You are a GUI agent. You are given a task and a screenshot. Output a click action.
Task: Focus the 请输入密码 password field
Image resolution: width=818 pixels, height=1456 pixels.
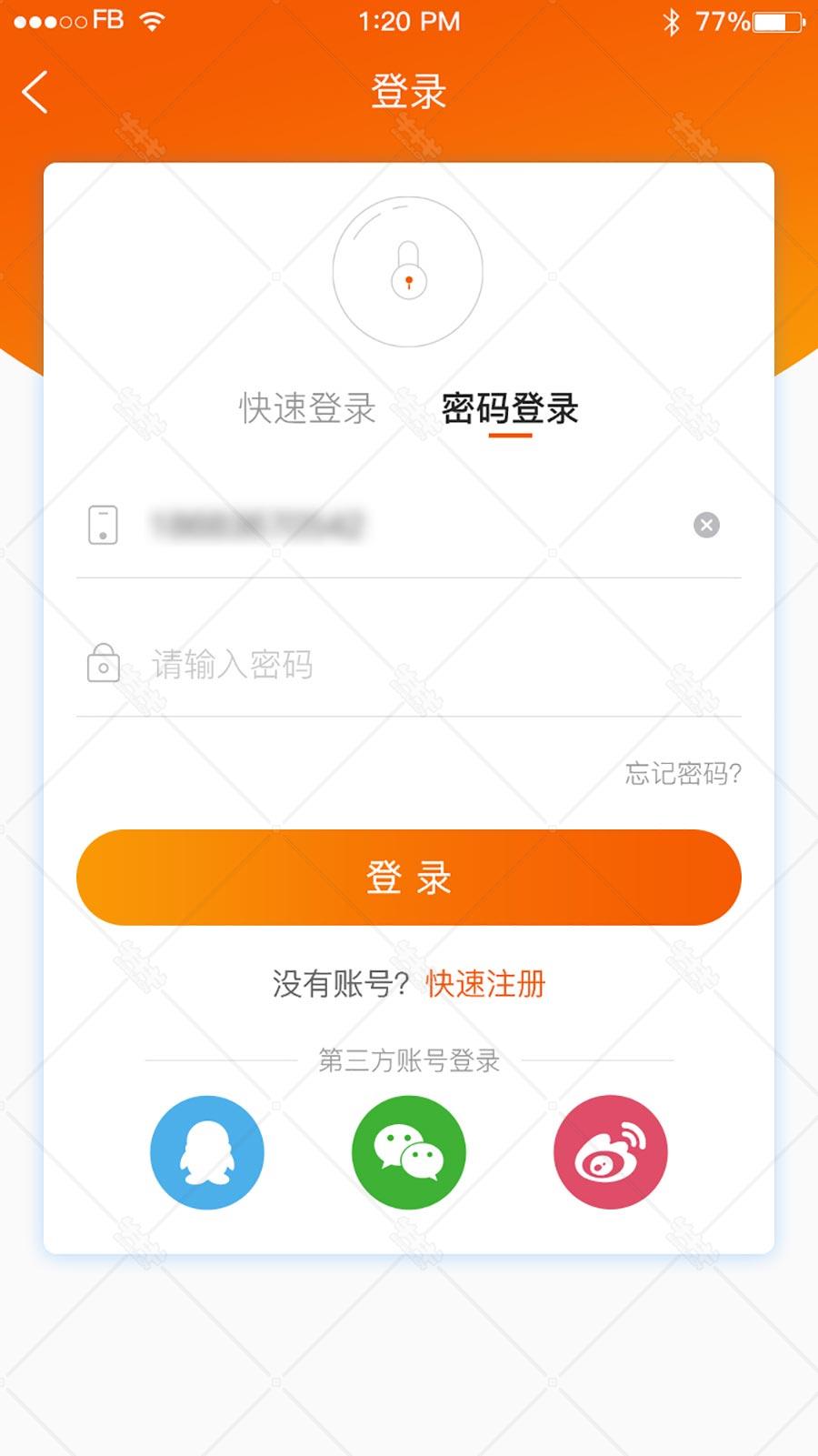[x=409, y=665]
